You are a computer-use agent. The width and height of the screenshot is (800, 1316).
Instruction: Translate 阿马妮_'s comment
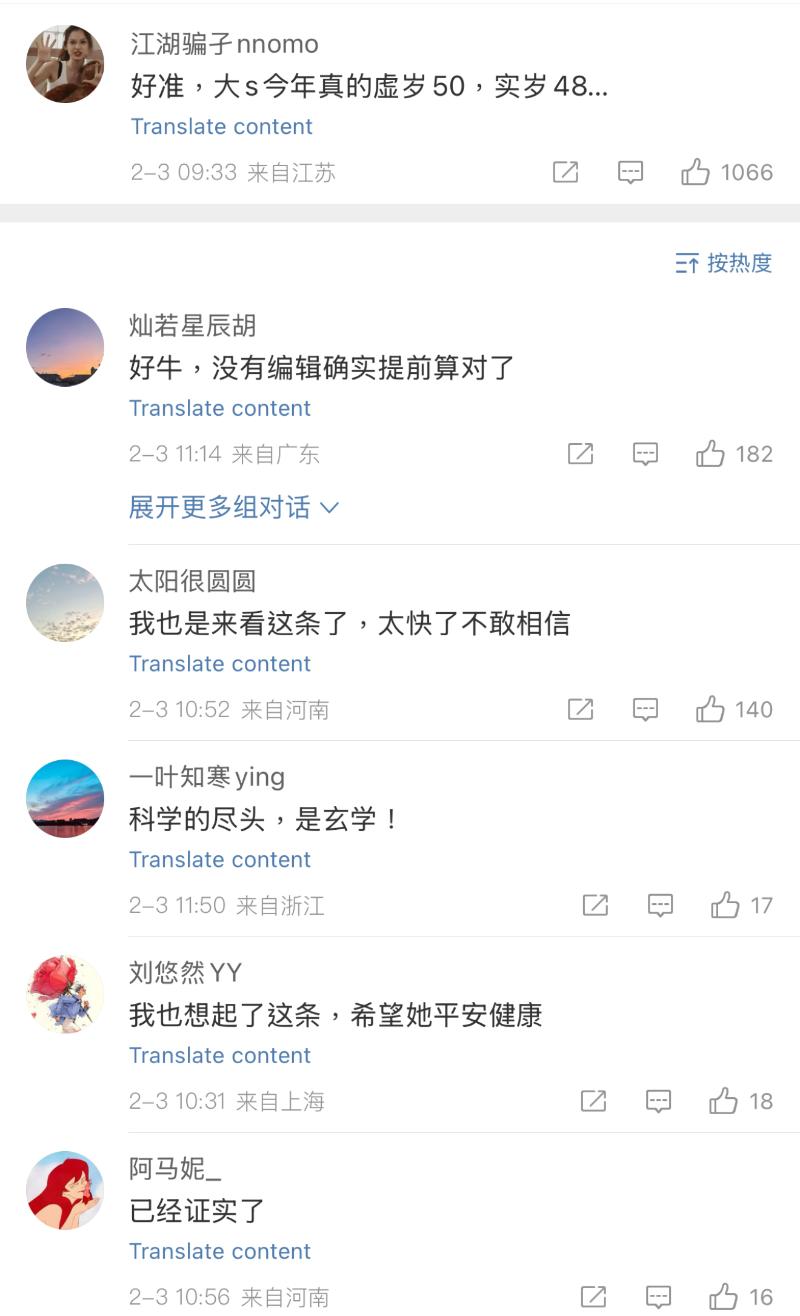click(220, 1252)
